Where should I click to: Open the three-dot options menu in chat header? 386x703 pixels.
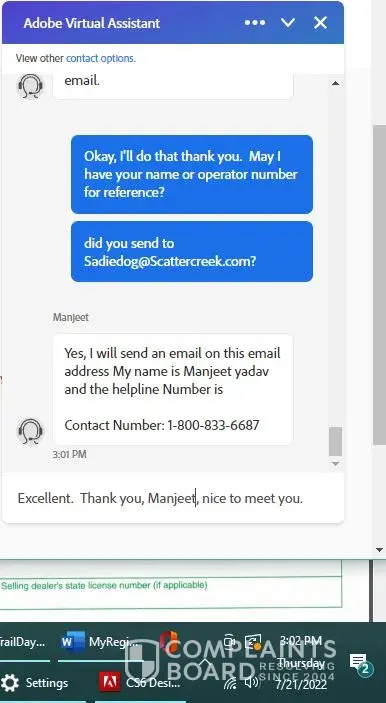255,22
